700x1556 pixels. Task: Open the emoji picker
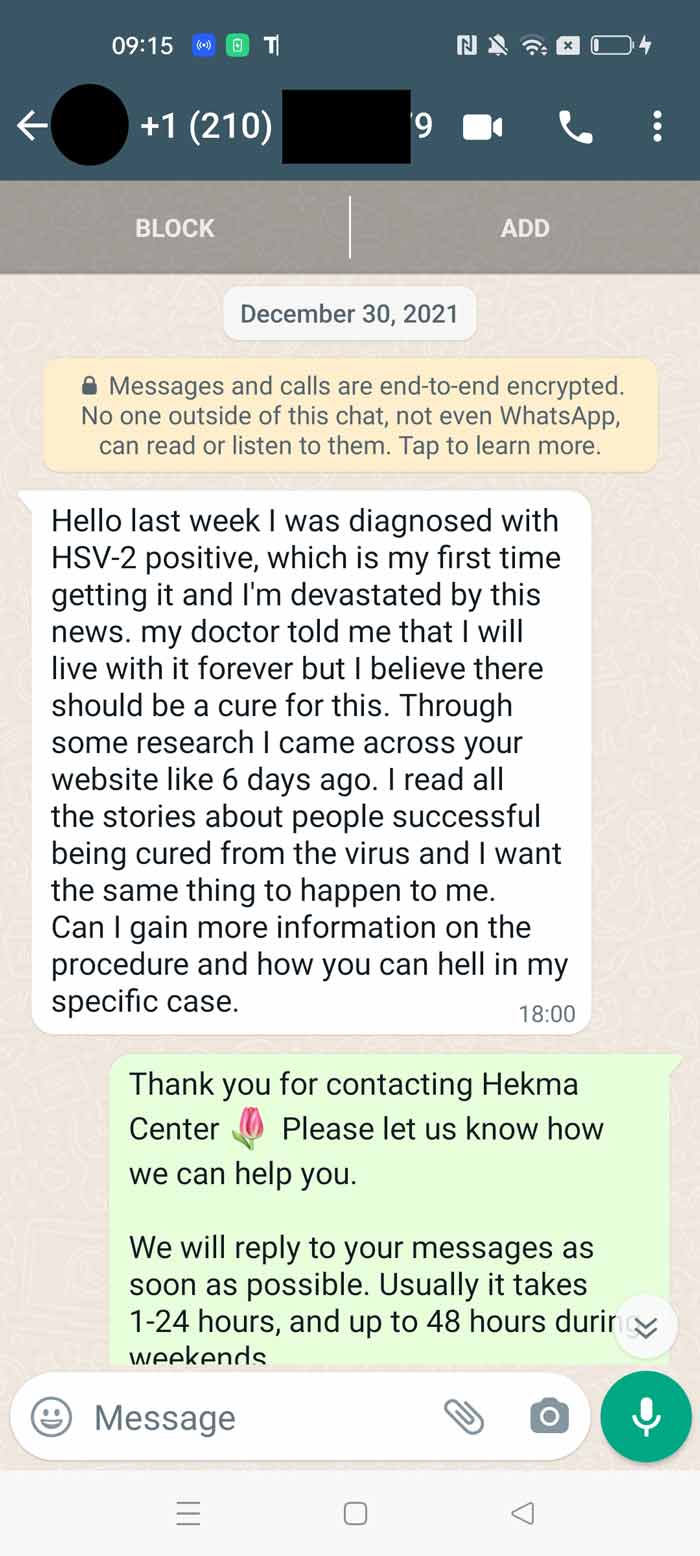[51, 1416]
